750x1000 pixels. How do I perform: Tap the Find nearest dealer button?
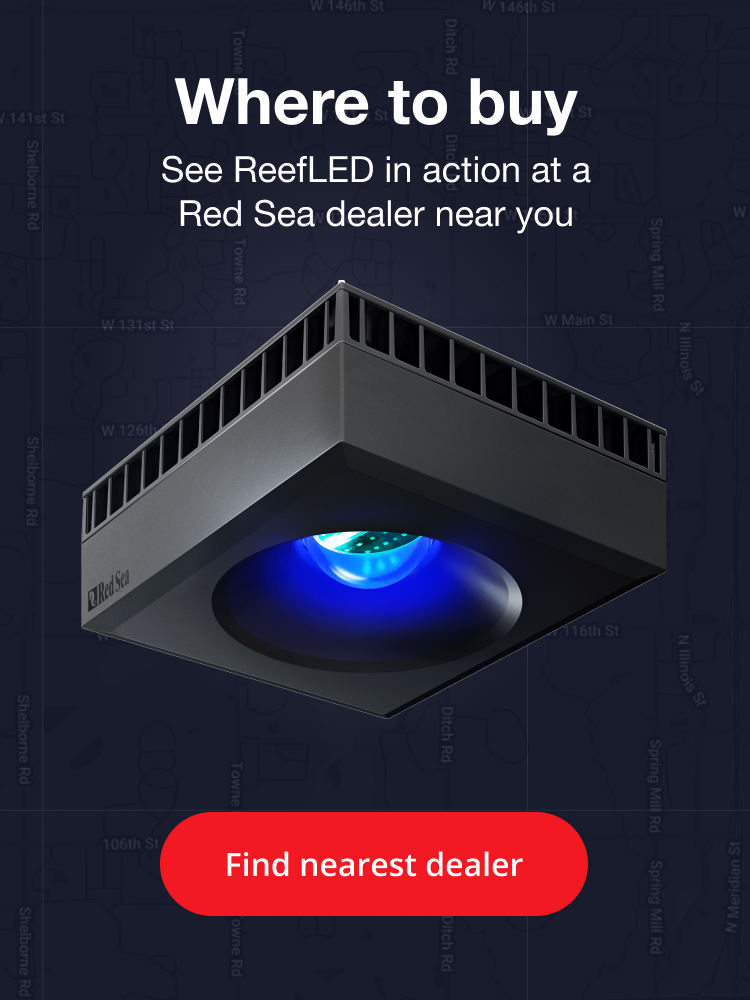pos(374,864)
